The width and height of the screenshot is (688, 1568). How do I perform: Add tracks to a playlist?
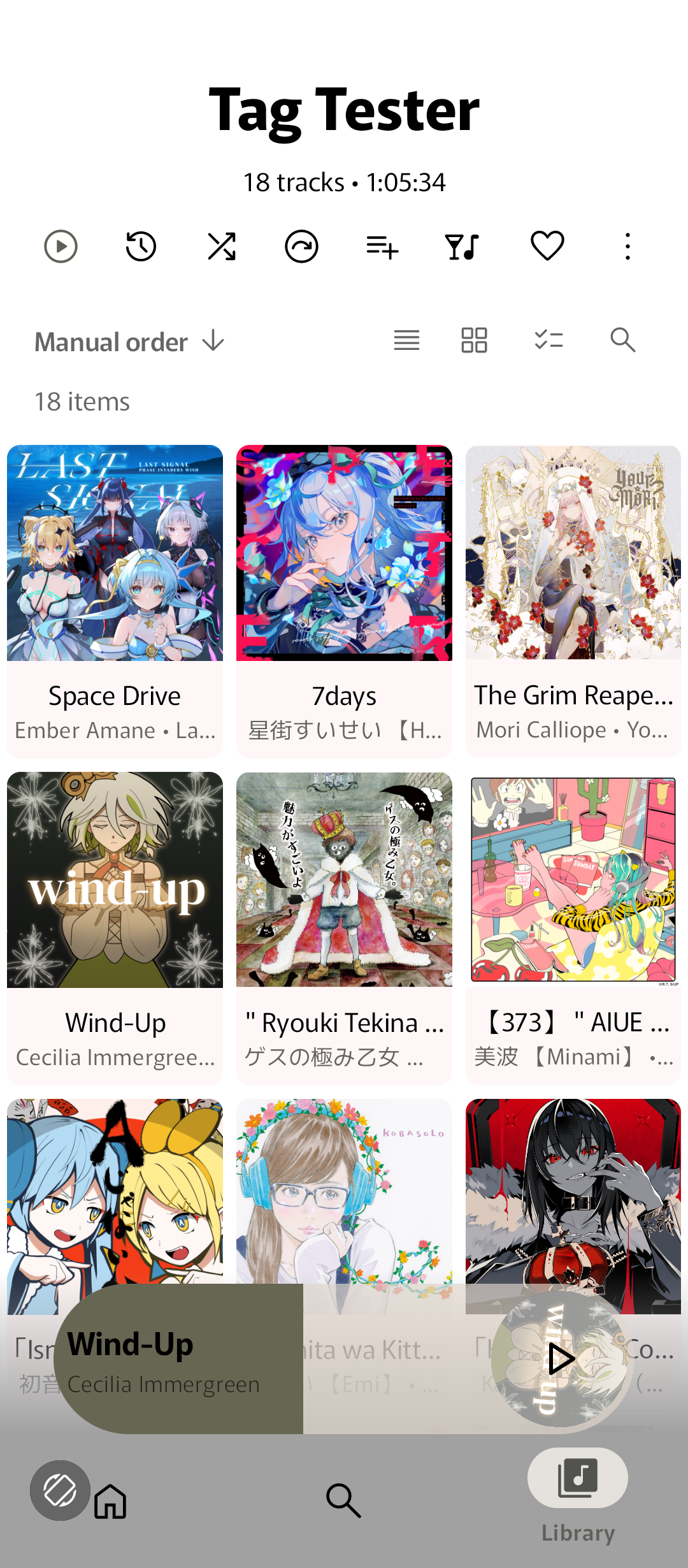pos(382,246)
